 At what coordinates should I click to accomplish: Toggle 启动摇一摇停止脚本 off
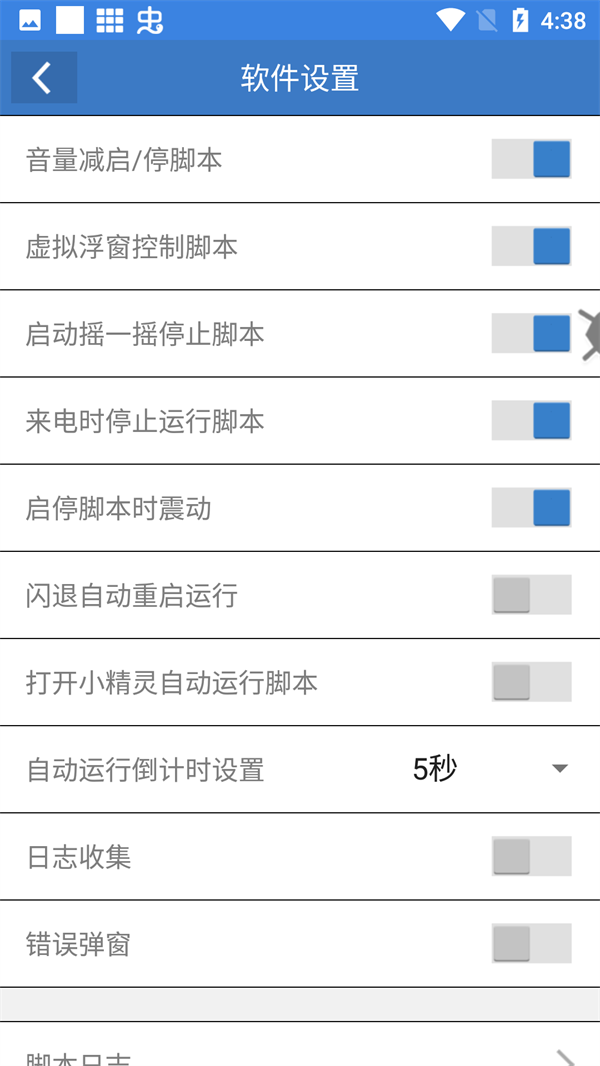(x=531, y=333)
